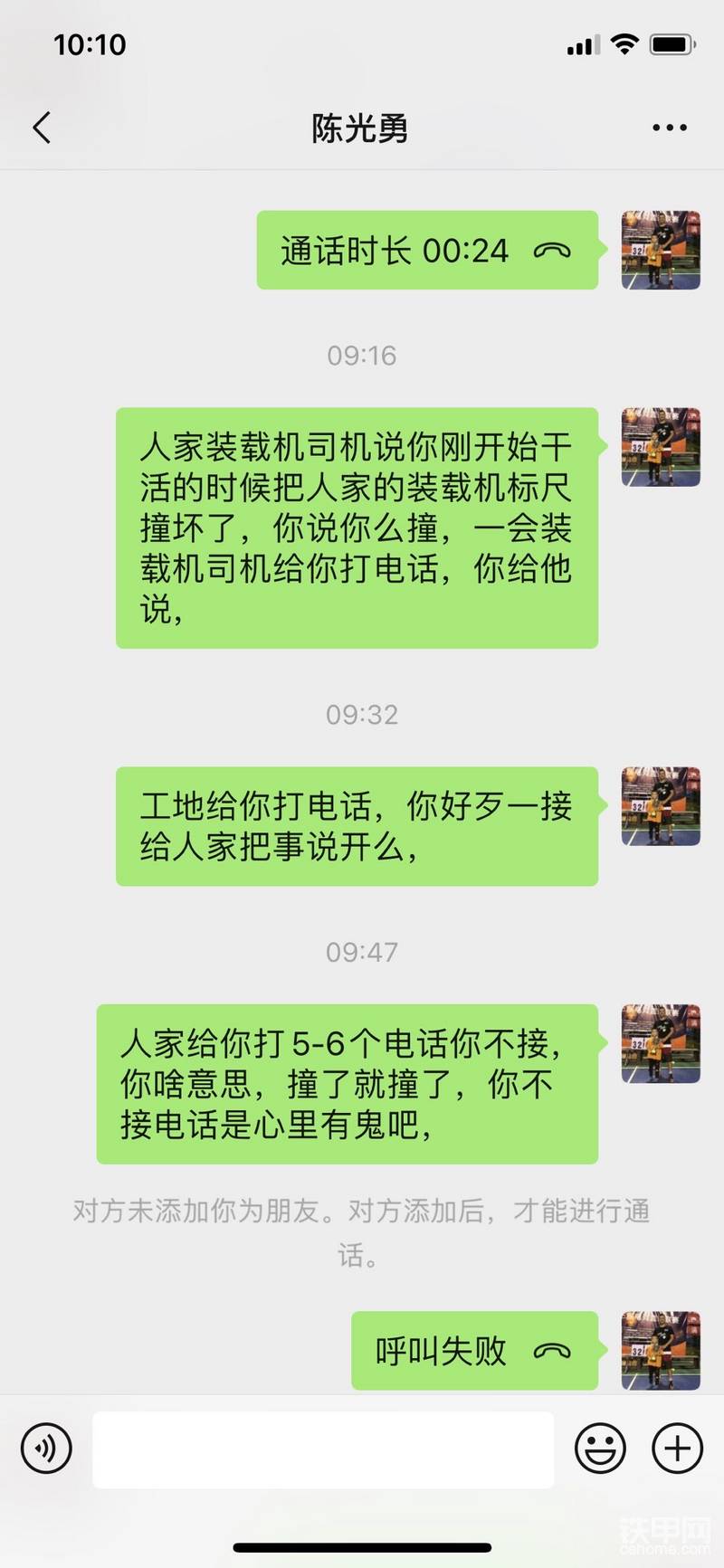Open the plus attachments menu

677,1449
